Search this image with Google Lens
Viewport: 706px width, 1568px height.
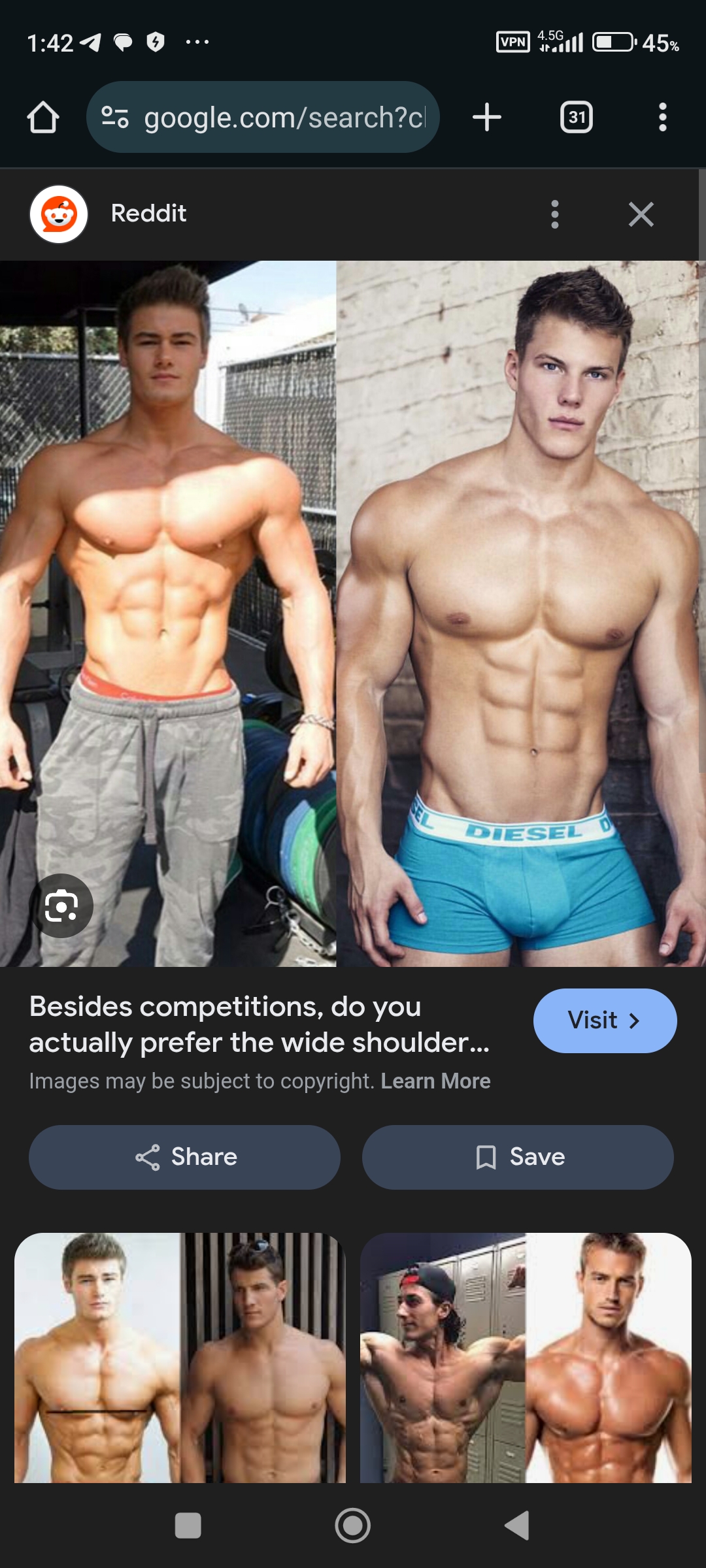point(61,906)
